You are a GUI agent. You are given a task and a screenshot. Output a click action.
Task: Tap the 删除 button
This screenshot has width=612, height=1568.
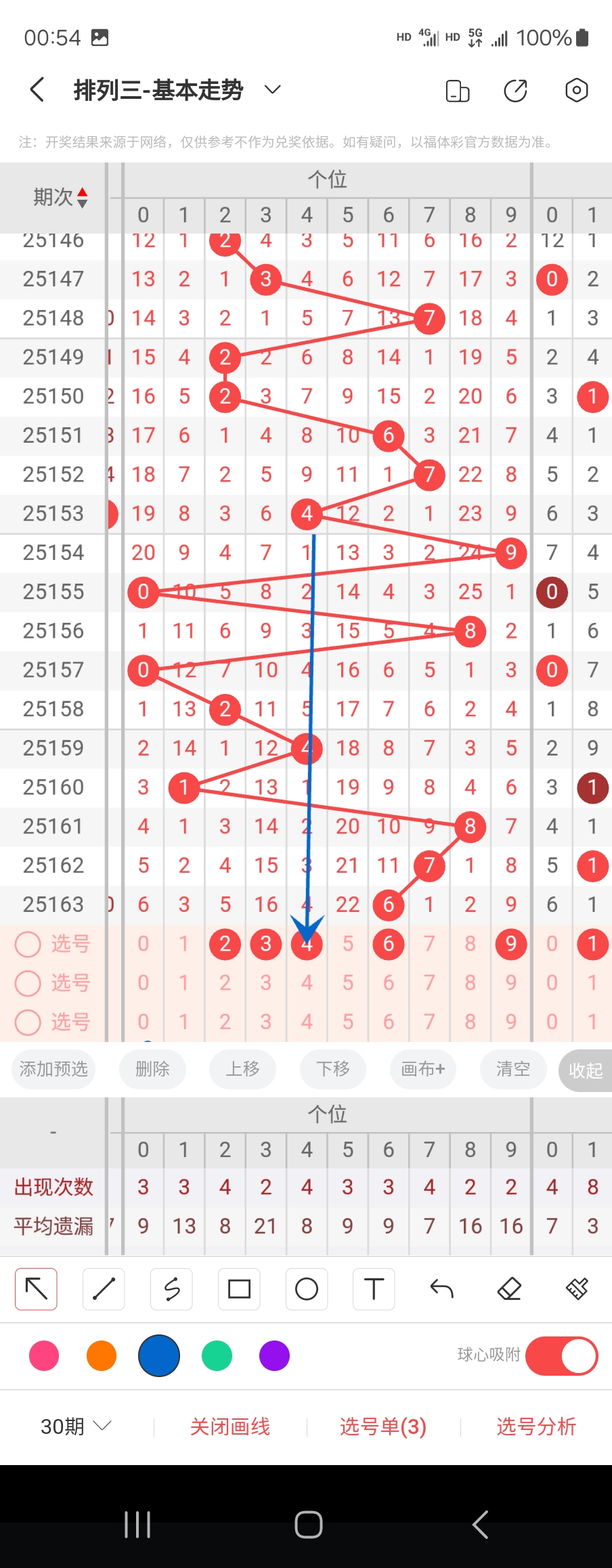[x=152, y=1069]
